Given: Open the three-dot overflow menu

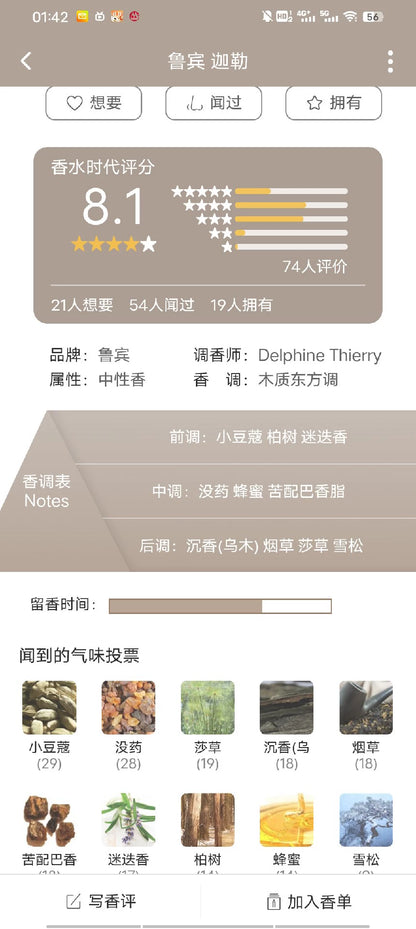Looking at the screenshot, I should click(390, 61).
